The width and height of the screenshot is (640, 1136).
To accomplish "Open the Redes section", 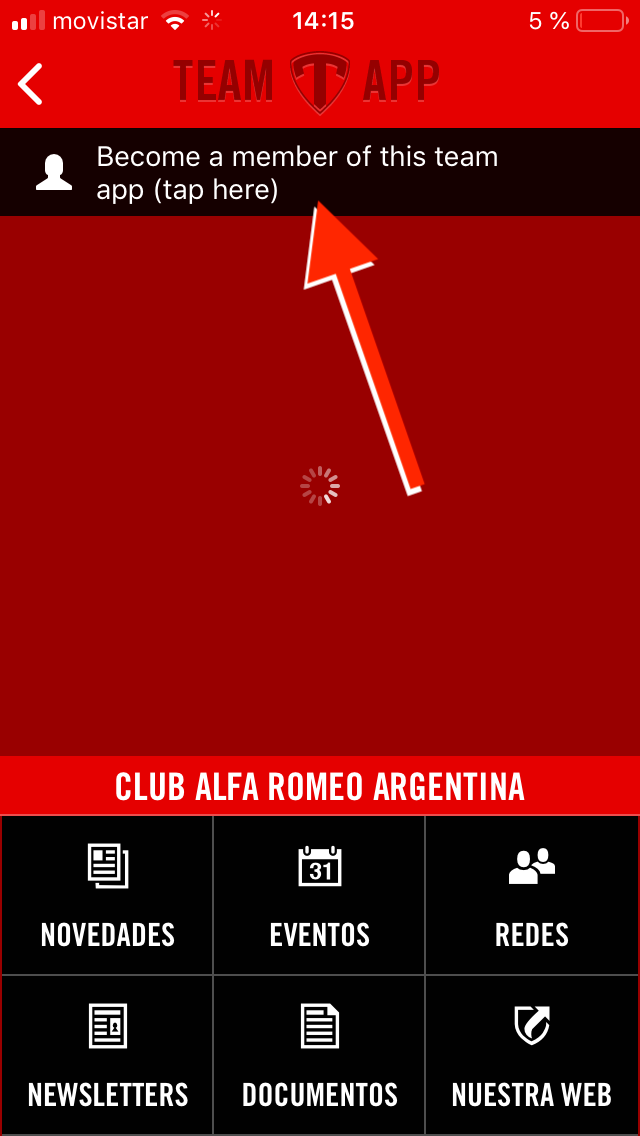I will tap(532, 895).
